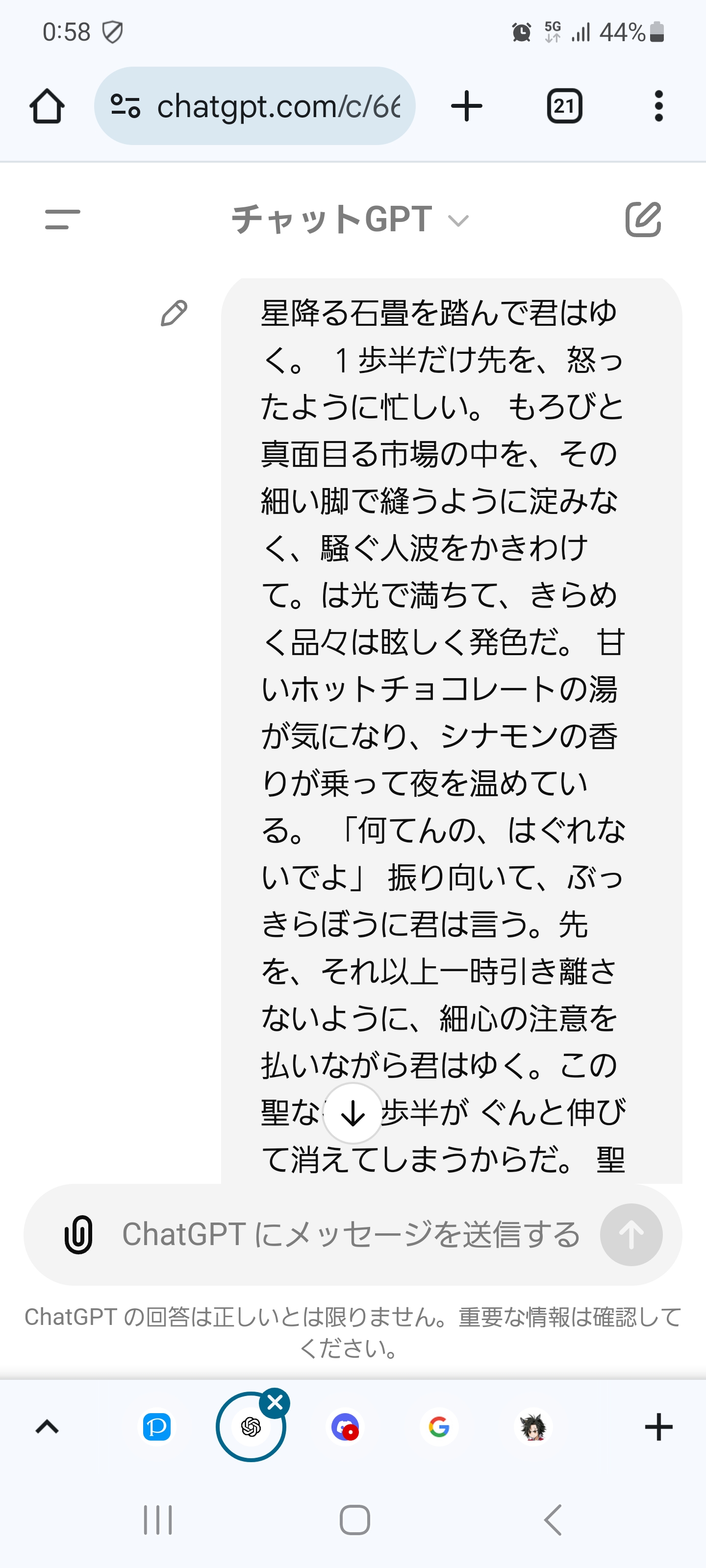Switch to the anime avatar tab shortcut
This screenshot has width=706, height=1568.
click(533, 1427)
